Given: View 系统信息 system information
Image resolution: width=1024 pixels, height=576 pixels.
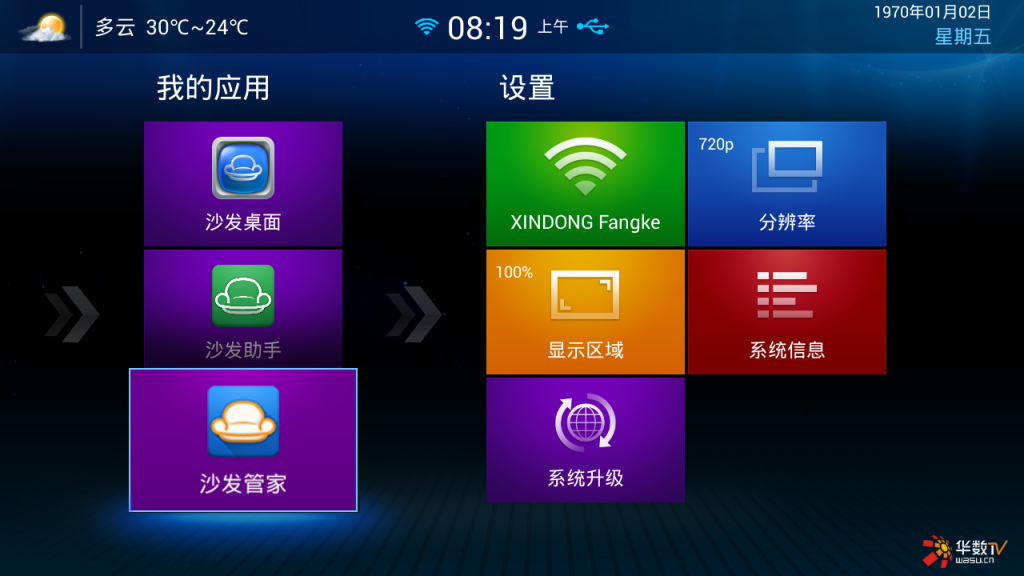Looking at the screenshot, I should (787, 311).
